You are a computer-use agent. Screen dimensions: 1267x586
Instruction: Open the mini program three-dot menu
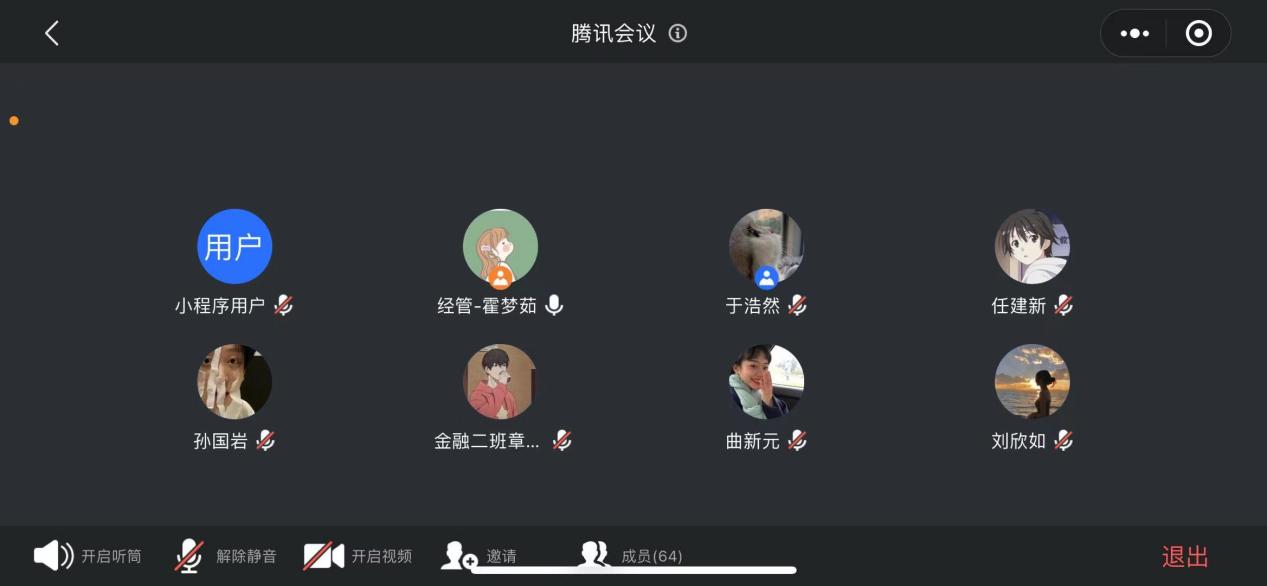(x=1135, y=33)
